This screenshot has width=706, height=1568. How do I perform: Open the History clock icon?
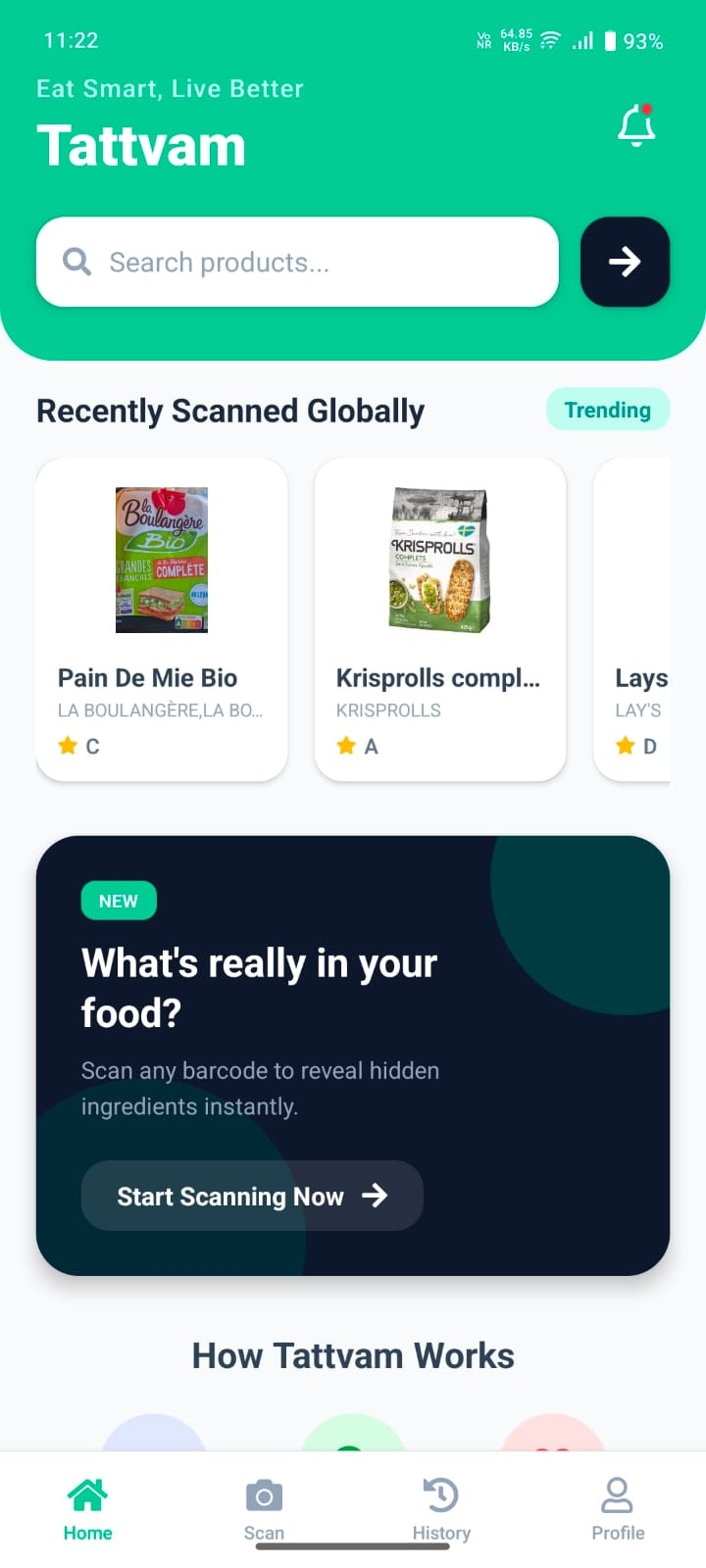point(440,1494)
